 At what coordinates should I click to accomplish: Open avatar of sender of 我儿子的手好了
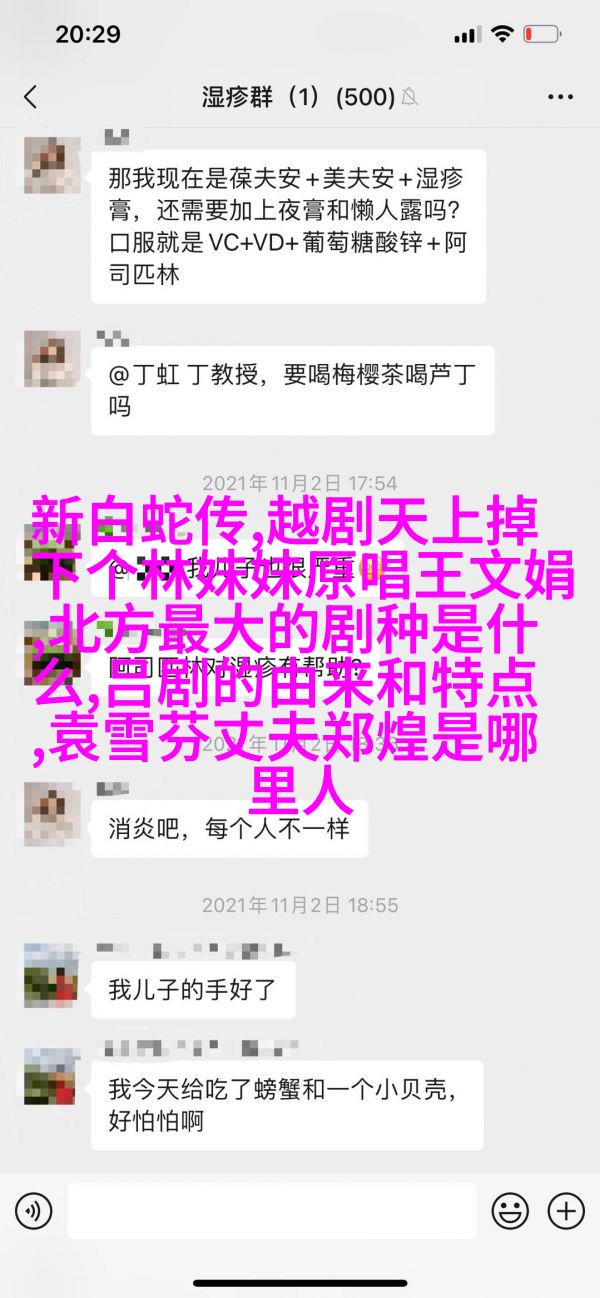(x=51, y=973)
